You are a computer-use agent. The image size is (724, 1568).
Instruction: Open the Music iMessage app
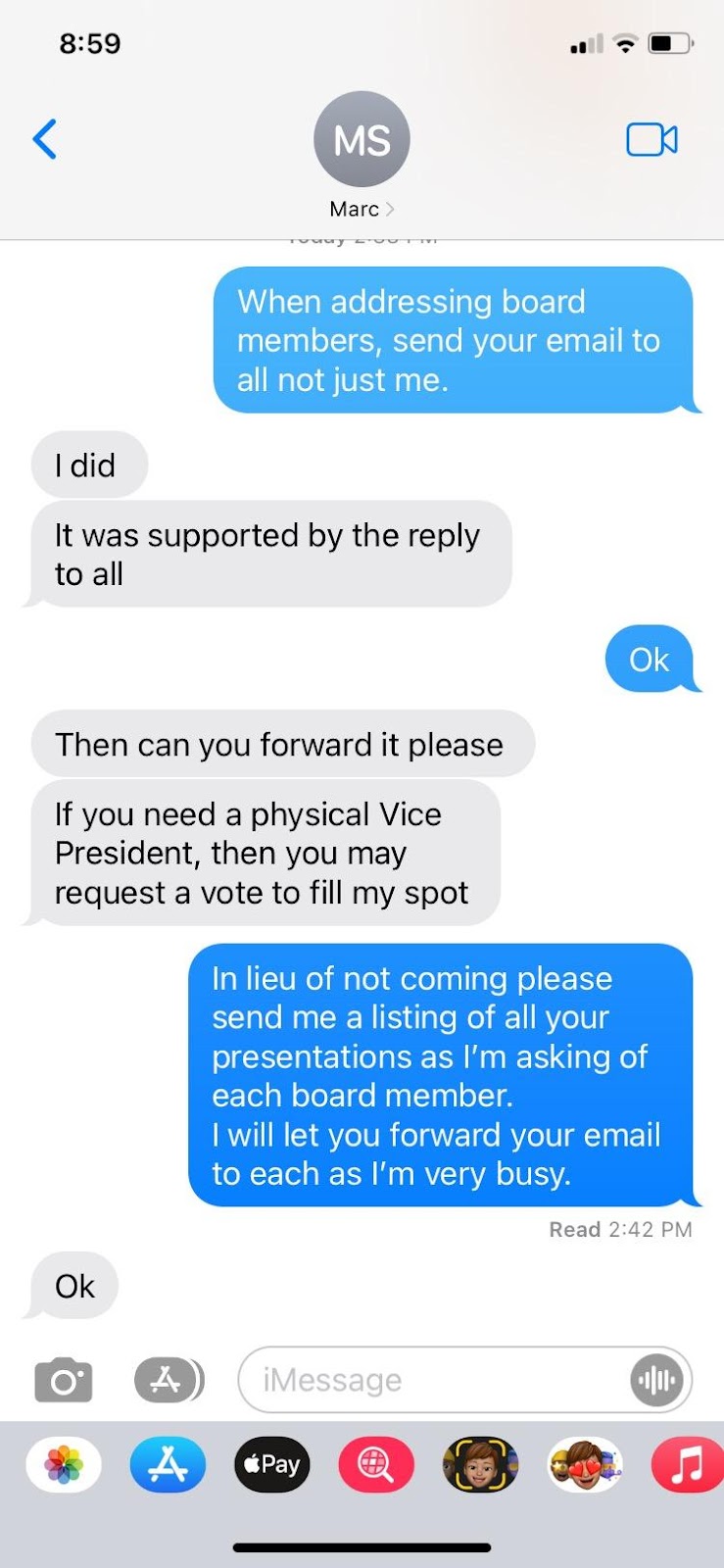pyautogui.click(x=688, y=1465)
